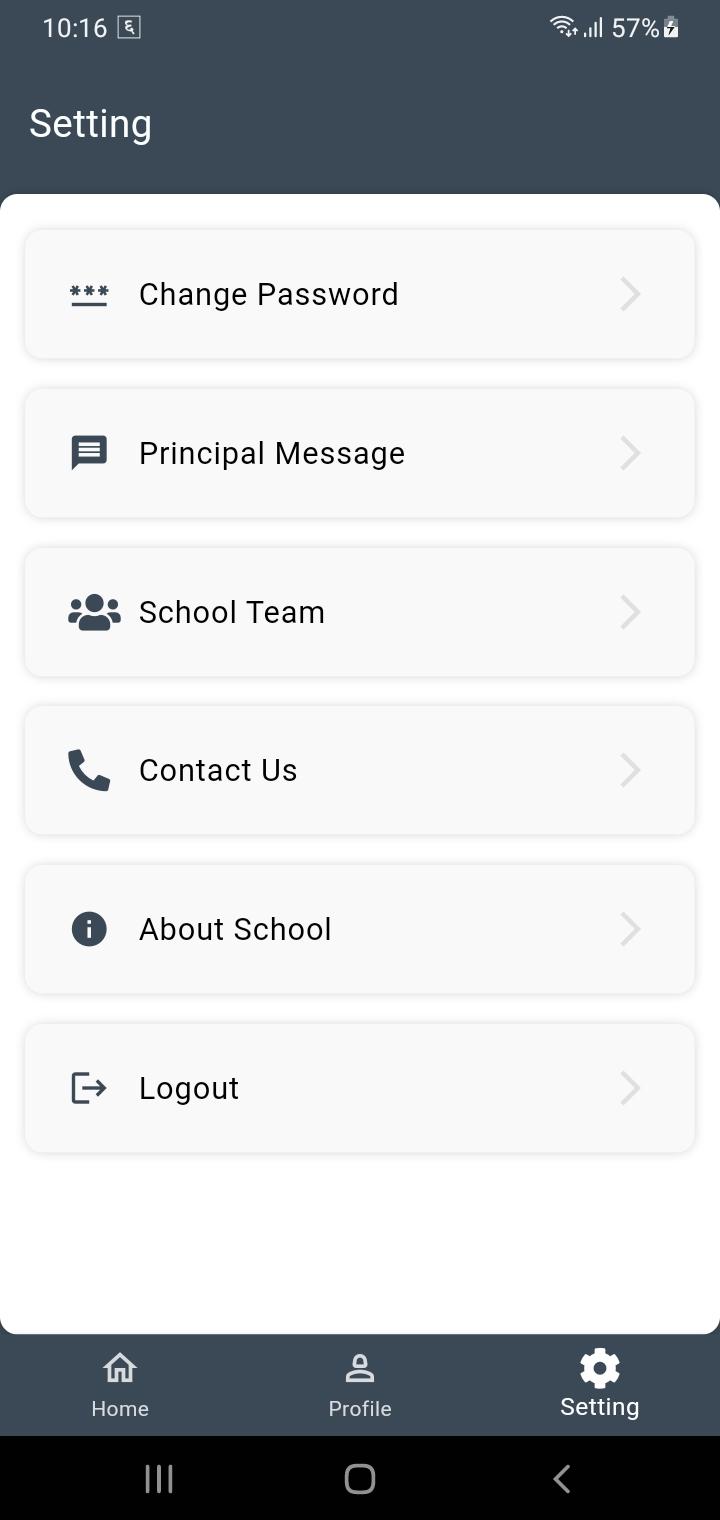
Task: Open recent apps from navigation bar
Action: [159, 1479]
